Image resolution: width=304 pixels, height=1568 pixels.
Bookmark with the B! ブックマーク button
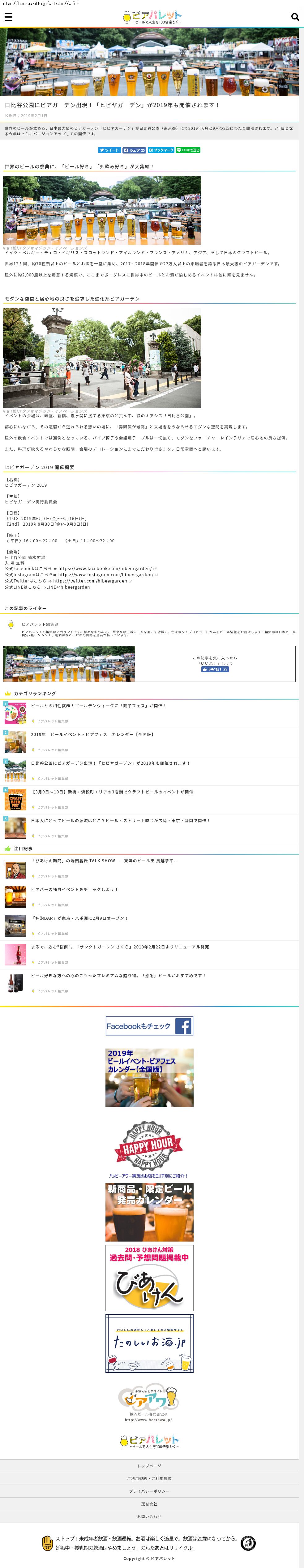click(161, 150)
